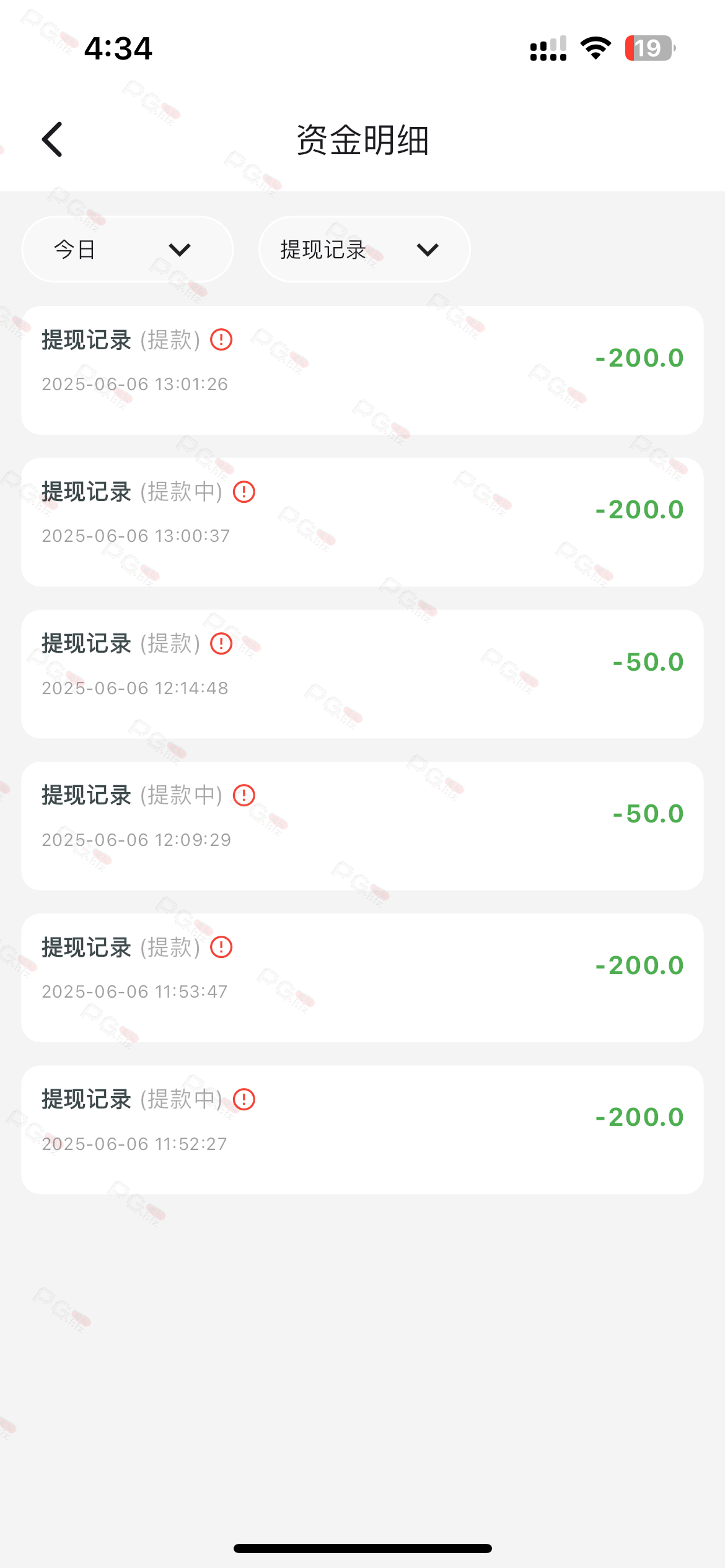The image size is (725, 1568).
Task: Tap the alert icon on the 11:53:47 record
Action: (x=221, y=947)
